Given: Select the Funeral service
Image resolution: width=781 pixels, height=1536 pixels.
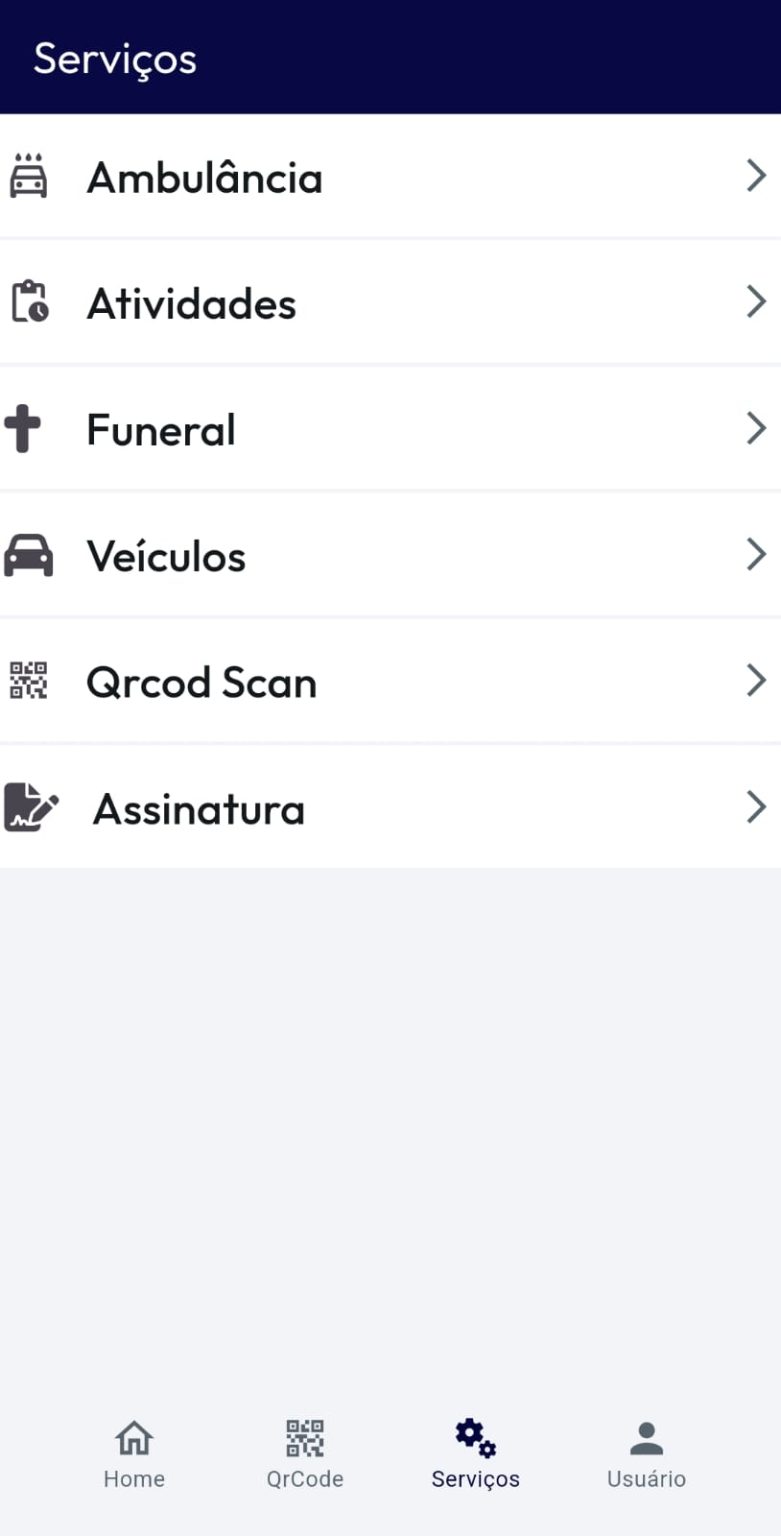Looking at the screenshot, I should pyautogui.click(x=390, y=429).
